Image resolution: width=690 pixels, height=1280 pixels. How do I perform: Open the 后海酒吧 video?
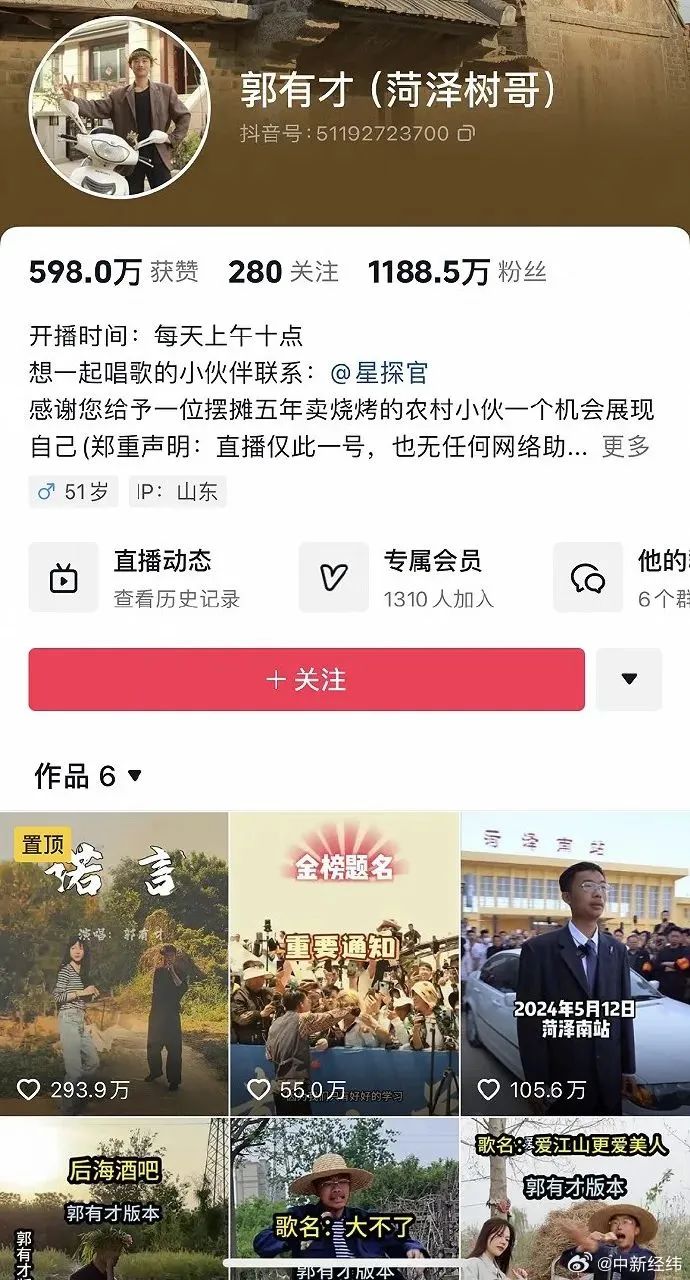(x=114, y=1199)
